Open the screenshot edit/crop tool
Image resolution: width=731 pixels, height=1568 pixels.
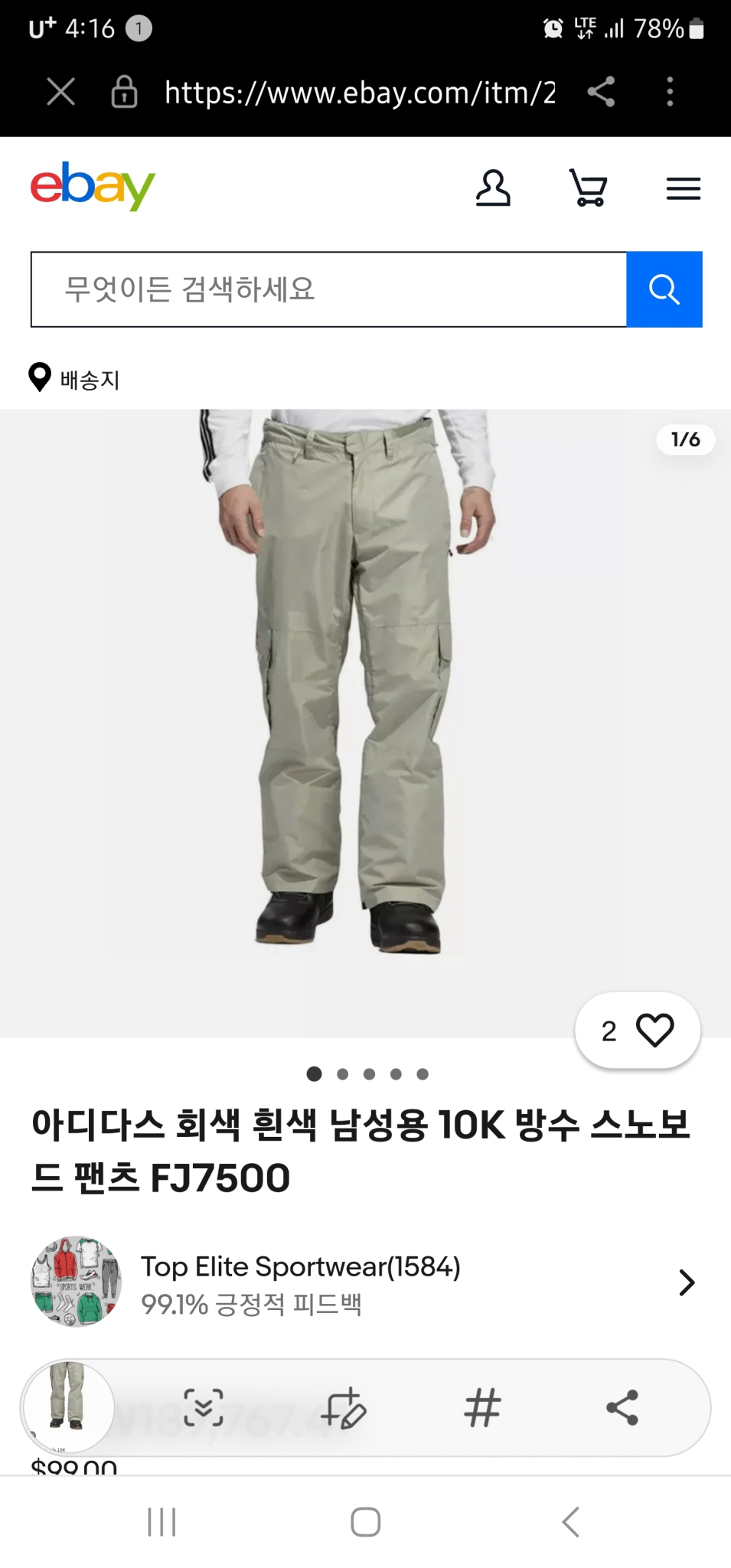pyautogui.click(x=343, y=1407)
